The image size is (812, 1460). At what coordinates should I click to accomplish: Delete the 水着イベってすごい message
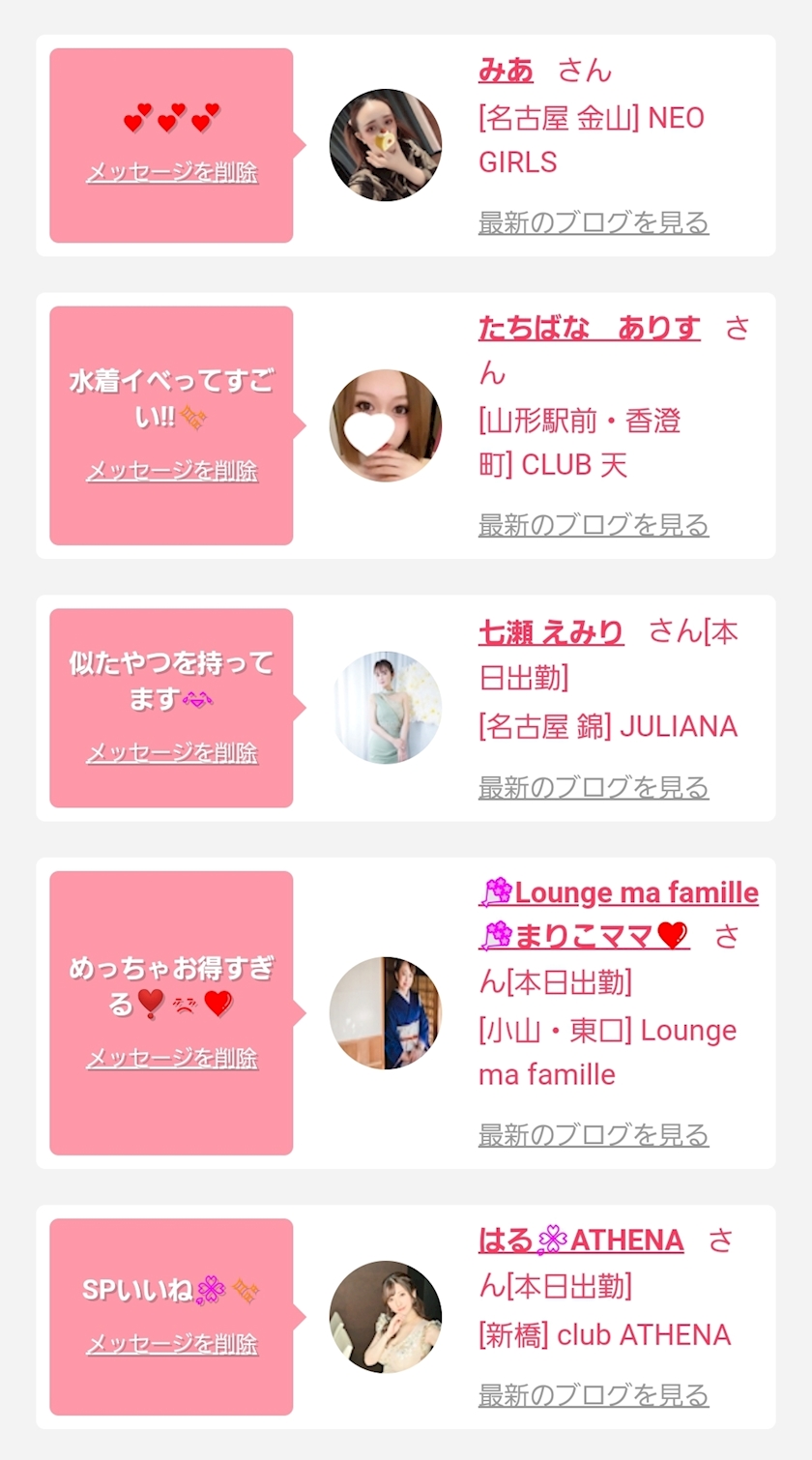click(x=172, y=471)
